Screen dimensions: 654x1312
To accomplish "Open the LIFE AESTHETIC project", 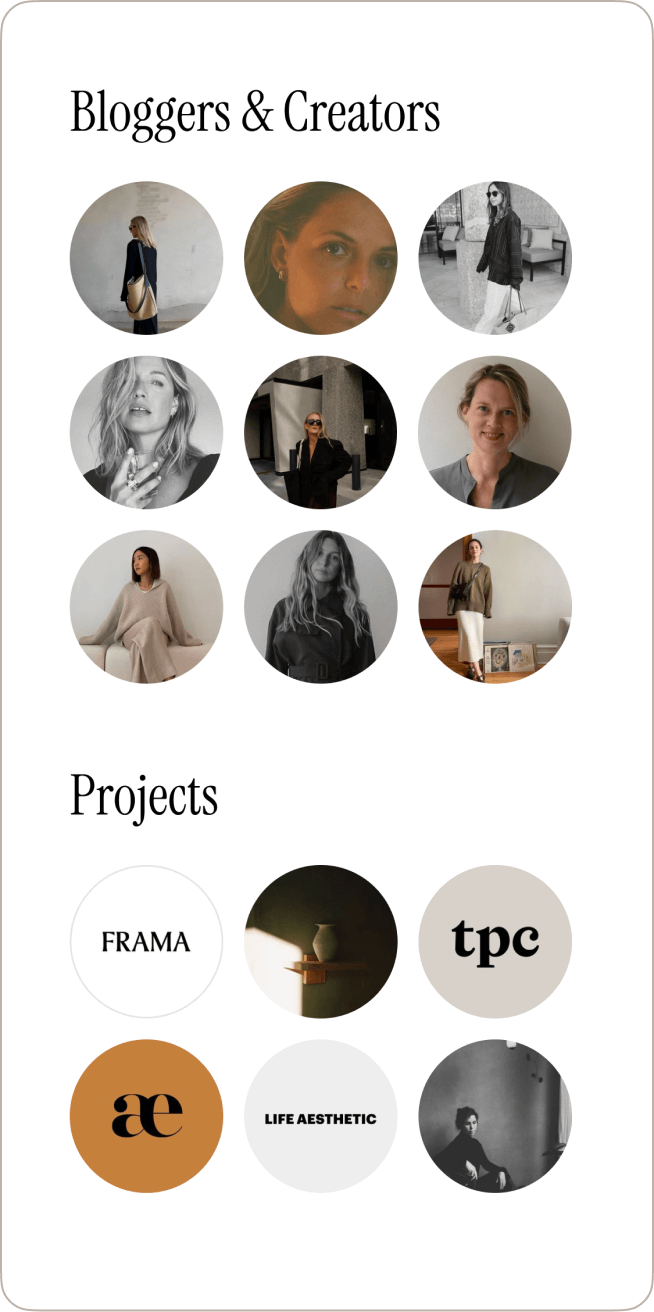I will pos(321,1115).
